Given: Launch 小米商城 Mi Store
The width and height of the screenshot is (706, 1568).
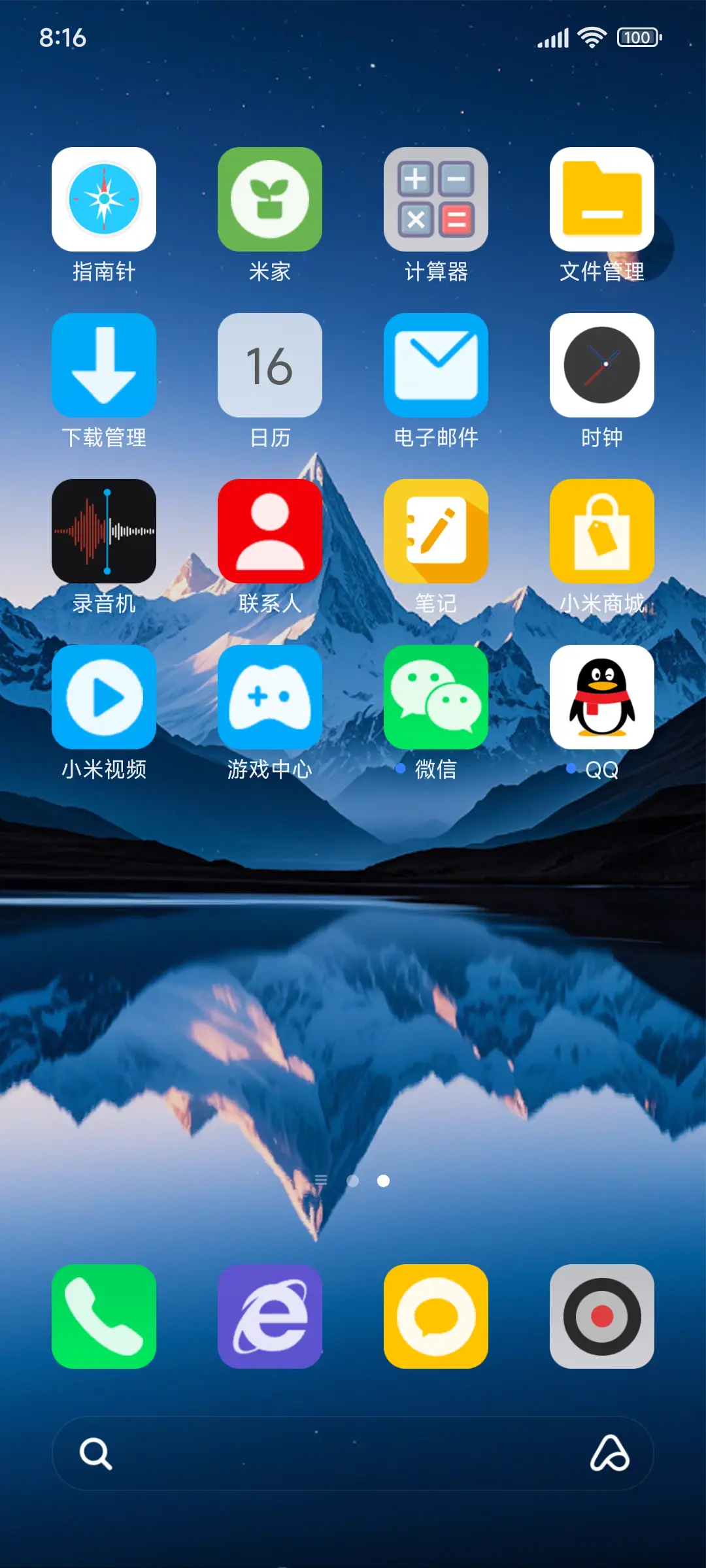Looking at the screenshot, I should 602,531.
